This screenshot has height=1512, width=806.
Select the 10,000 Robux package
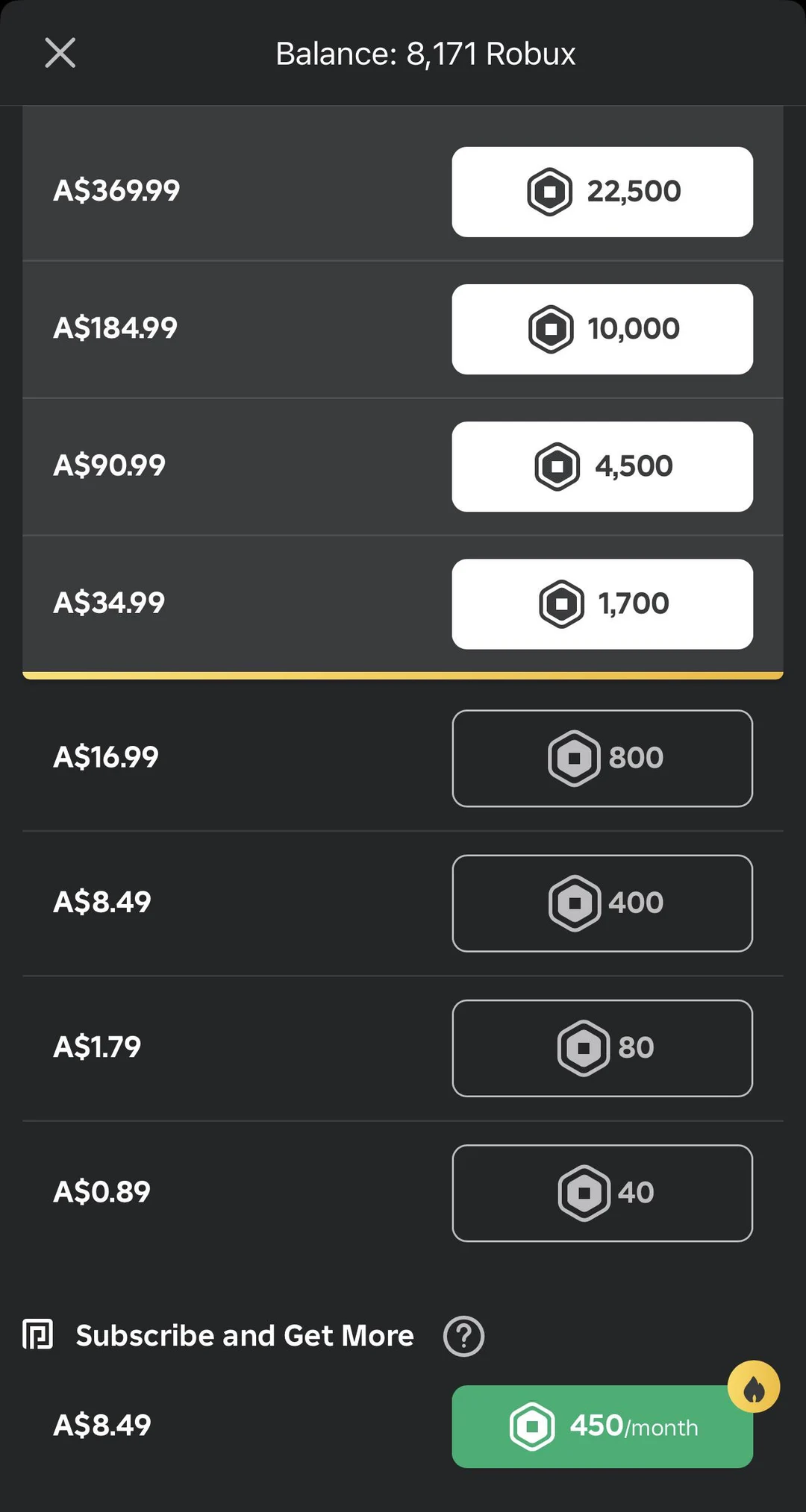[x=602, y=329]
